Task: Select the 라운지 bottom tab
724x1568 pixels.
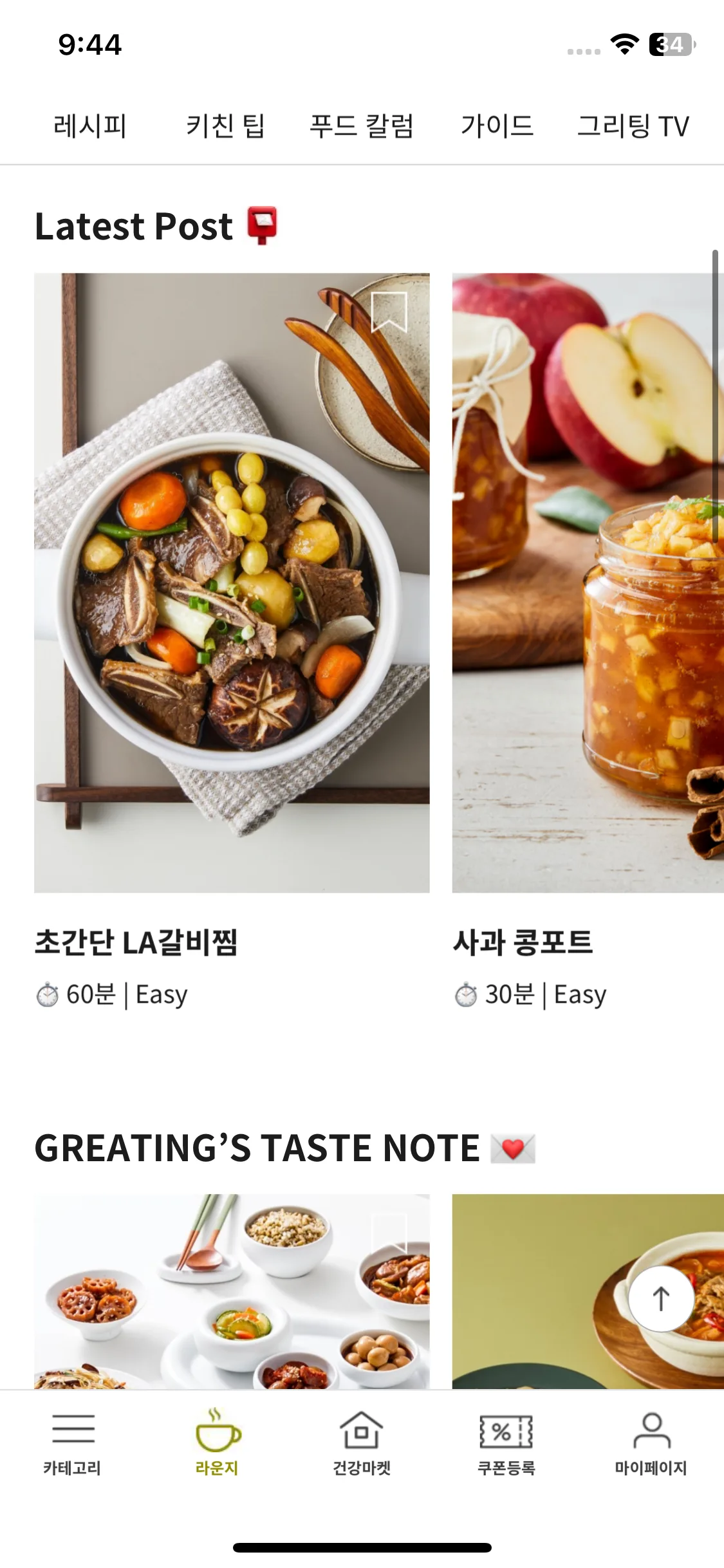Action: click(218, 1442)
